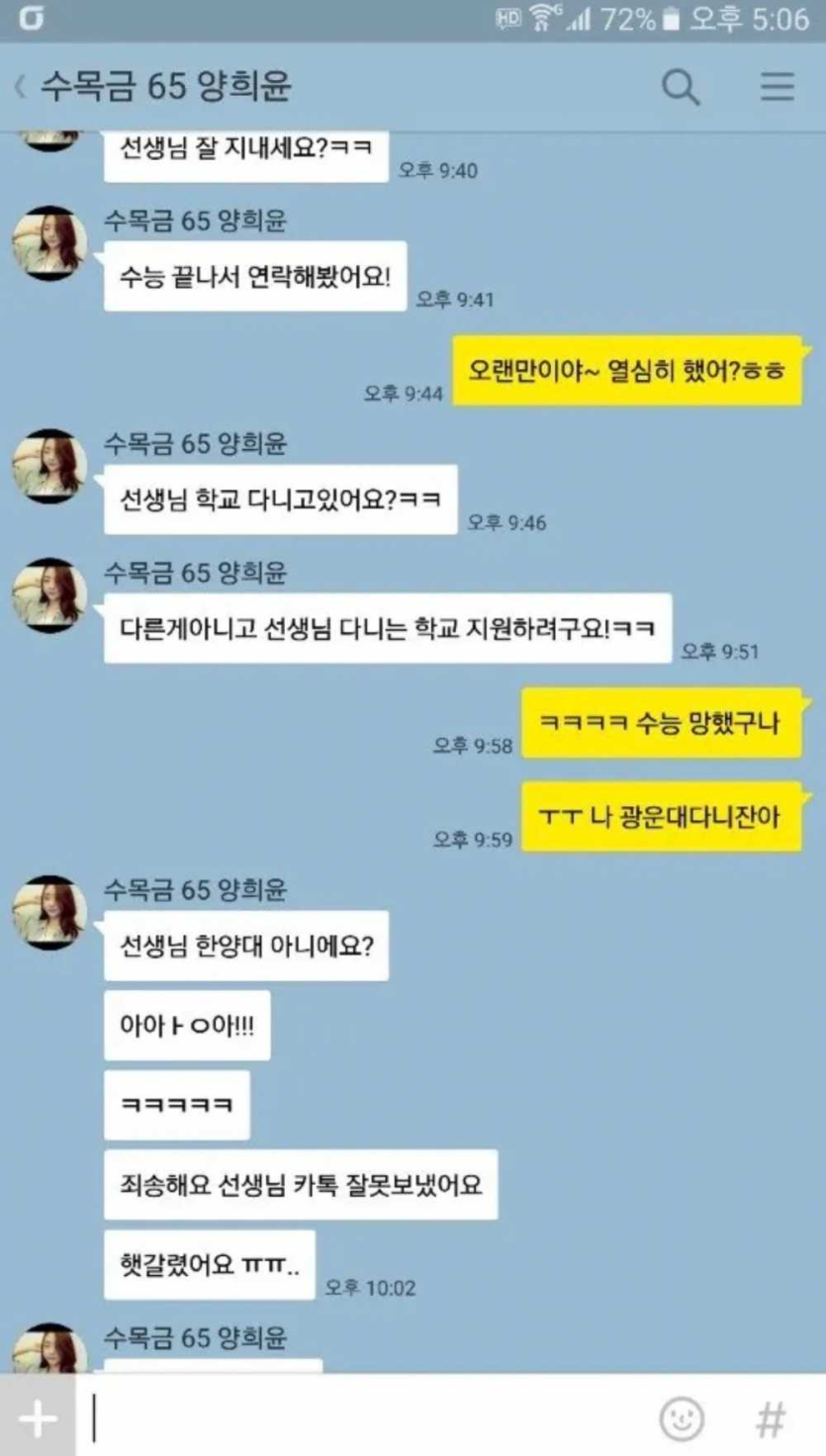Open the plus attachment menu
Image resolution: width=826 pixels, height=1456 pixels.
(37, 1418)
